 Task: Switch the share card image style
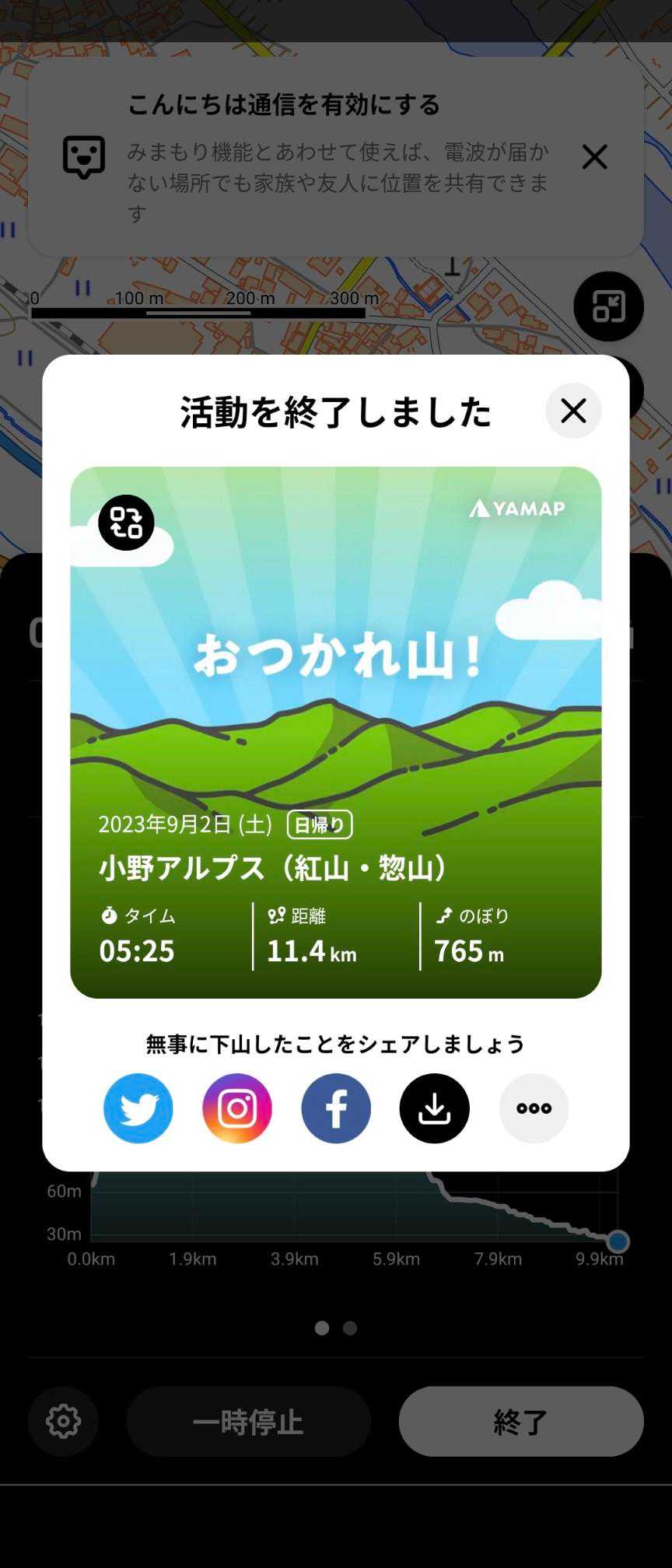coord(126,523)
